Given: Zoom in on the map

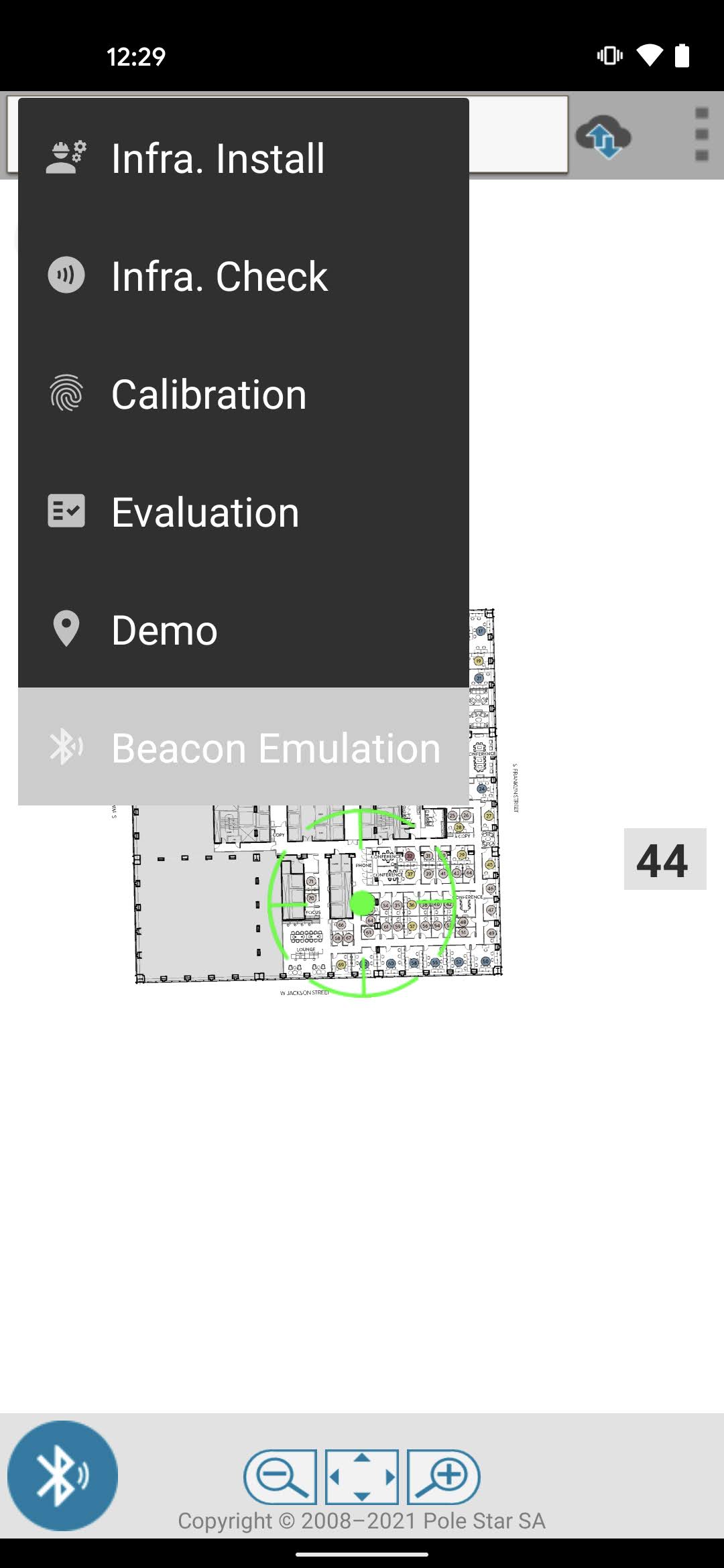Looking at the screenshot, I should (x=443, y=1476).
